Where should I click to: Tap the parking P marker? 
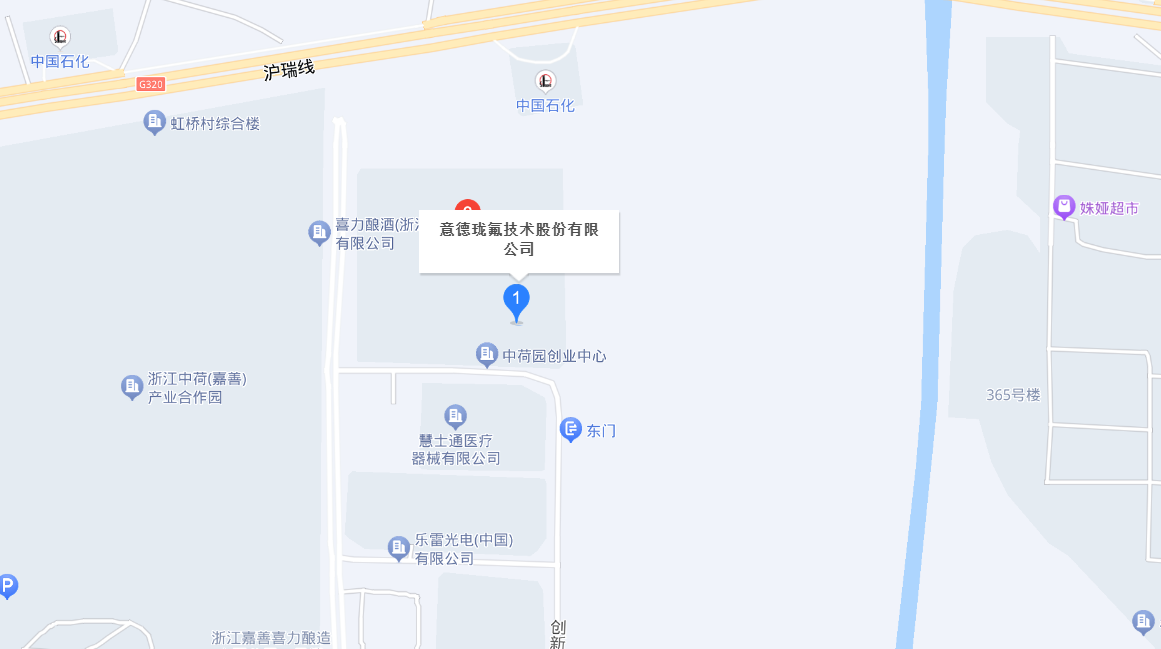tap(6, 586)
